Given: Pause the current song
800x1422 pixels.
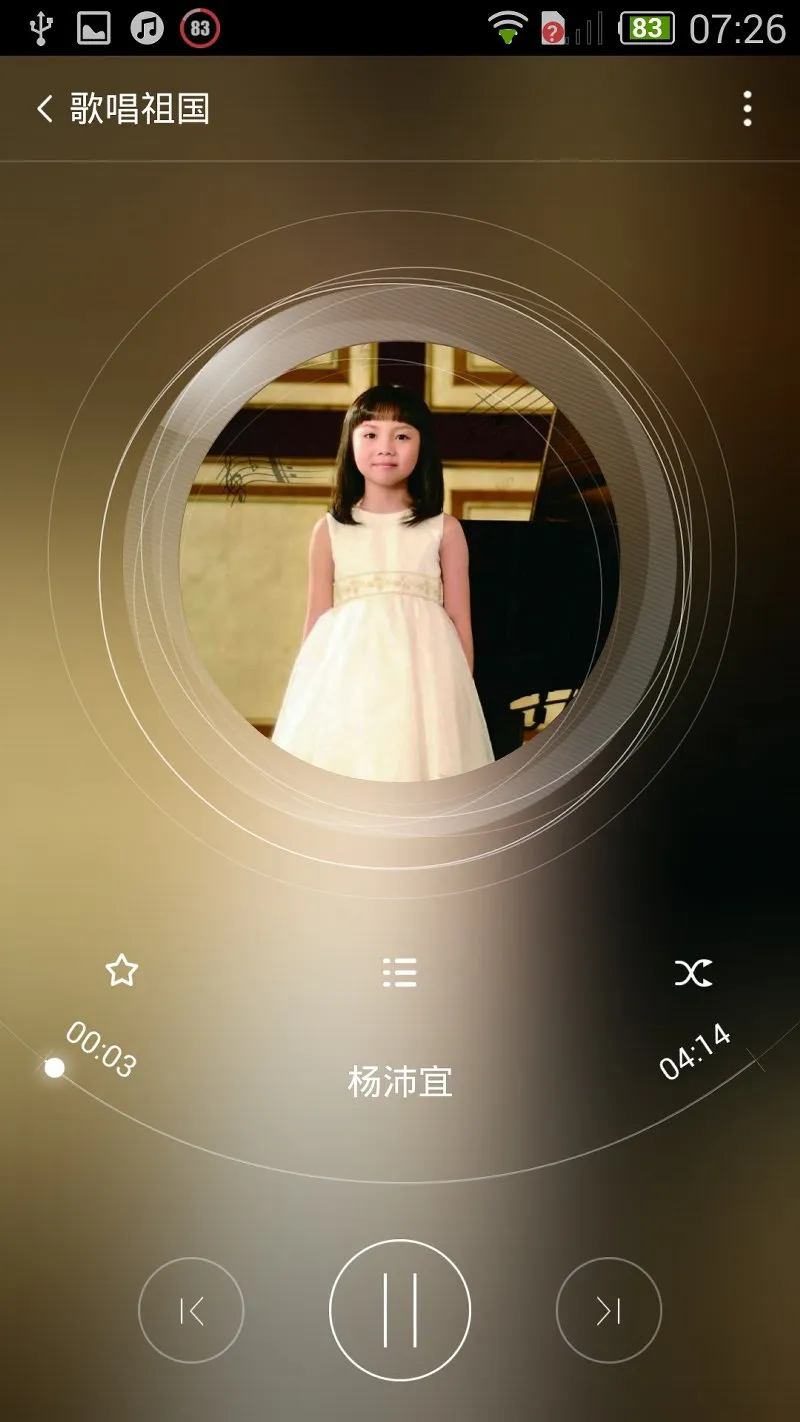Looking at the screenshot, I should click(400, 1310).
